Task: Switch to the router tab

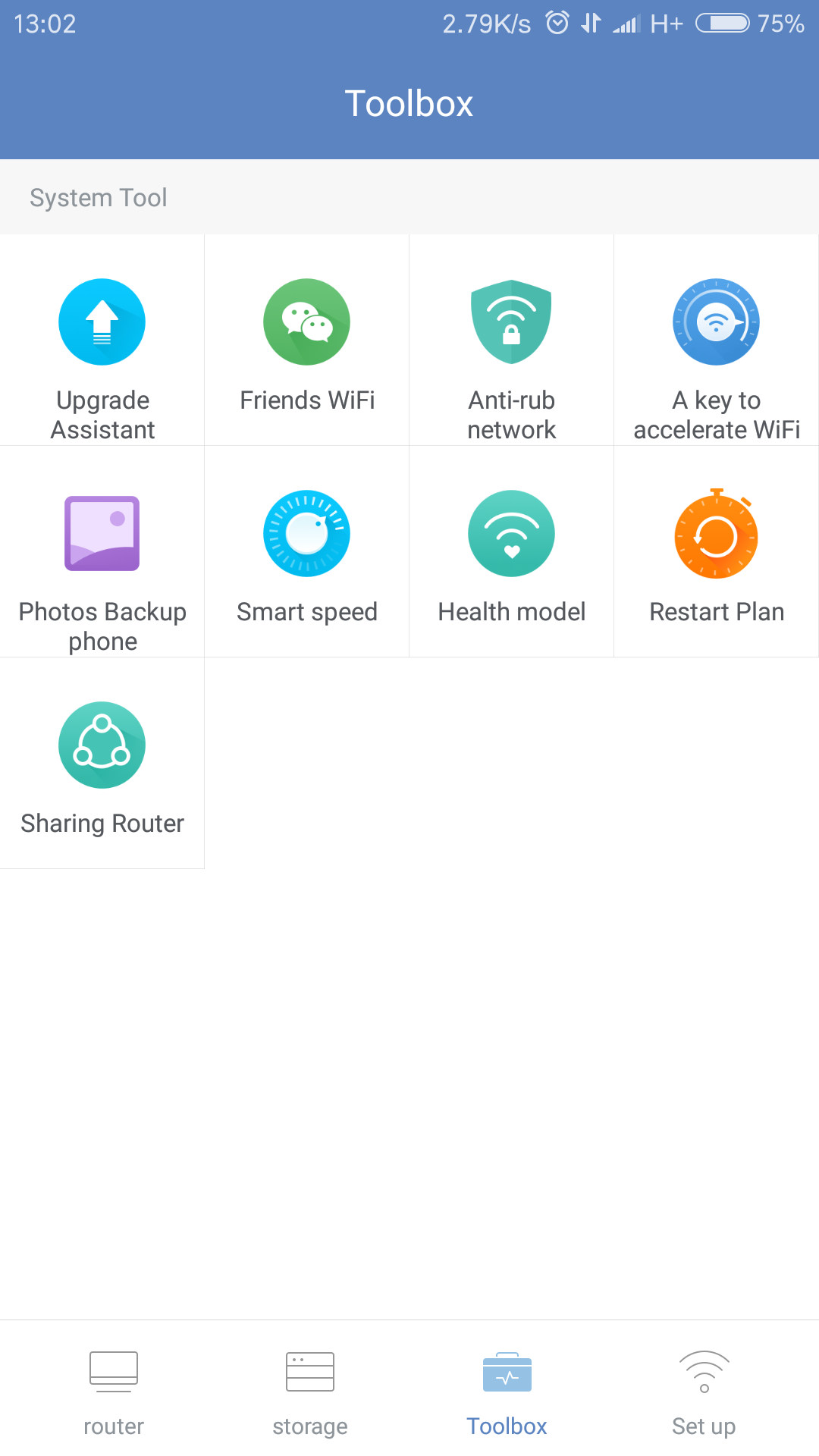Action: [x=114, y=1392]
